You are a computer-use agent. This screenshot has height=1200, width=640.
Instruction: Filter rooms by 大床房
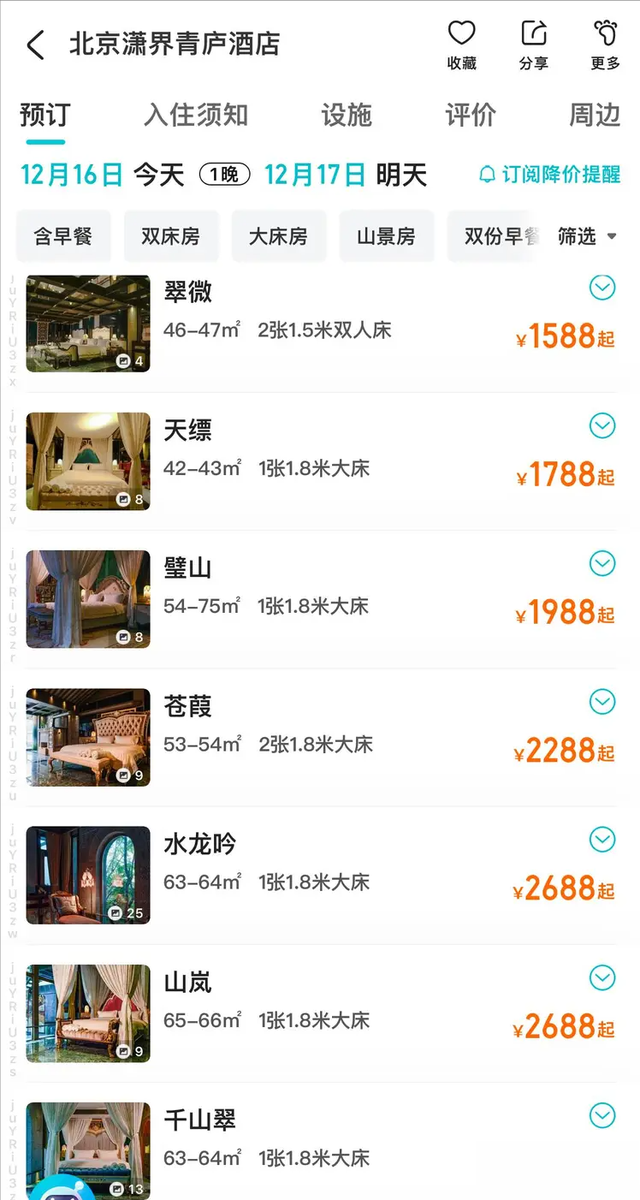pos(278,236)
